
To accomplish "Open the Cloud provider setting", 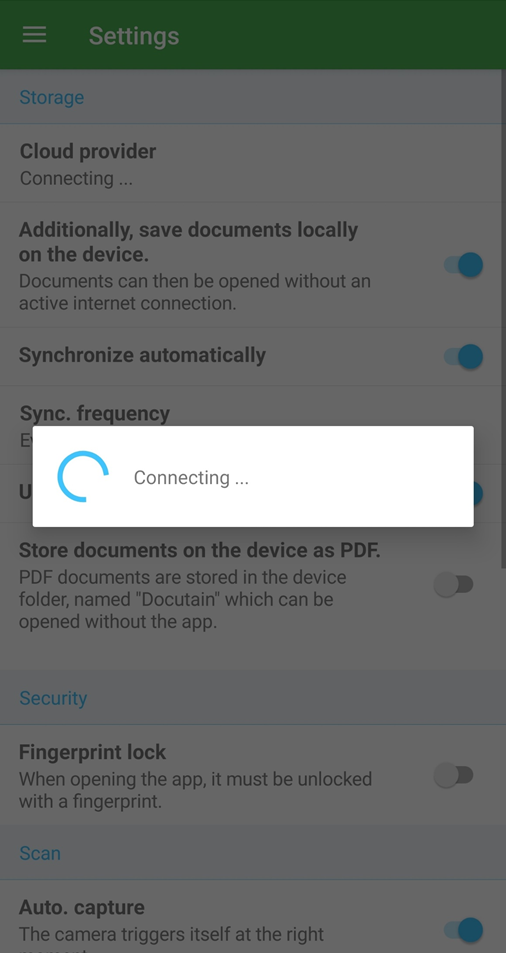I will 253,164.
